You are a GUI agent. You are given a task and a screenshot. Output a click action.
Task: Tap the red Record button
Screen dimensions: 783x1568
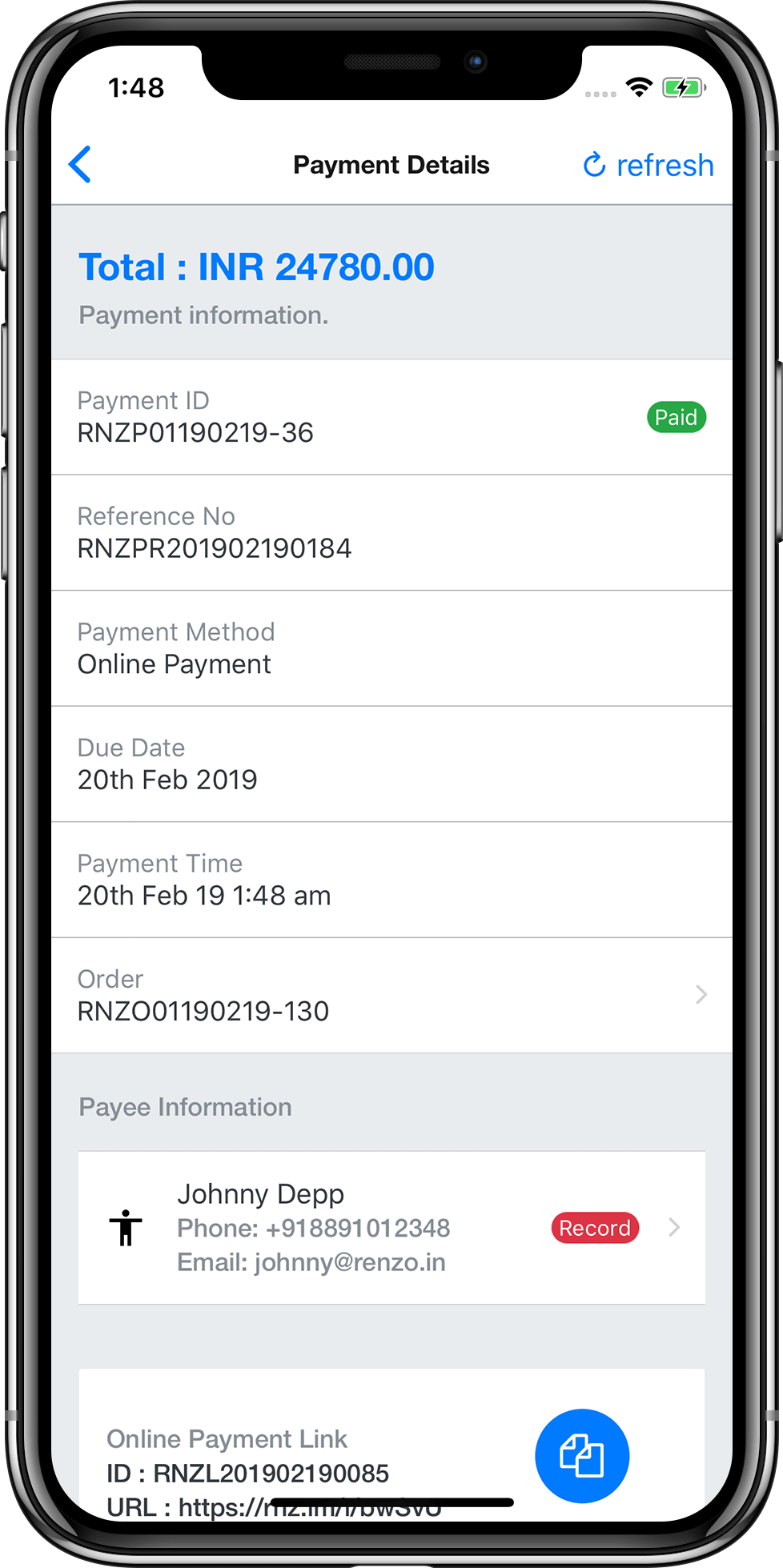tap(594, 1228)
